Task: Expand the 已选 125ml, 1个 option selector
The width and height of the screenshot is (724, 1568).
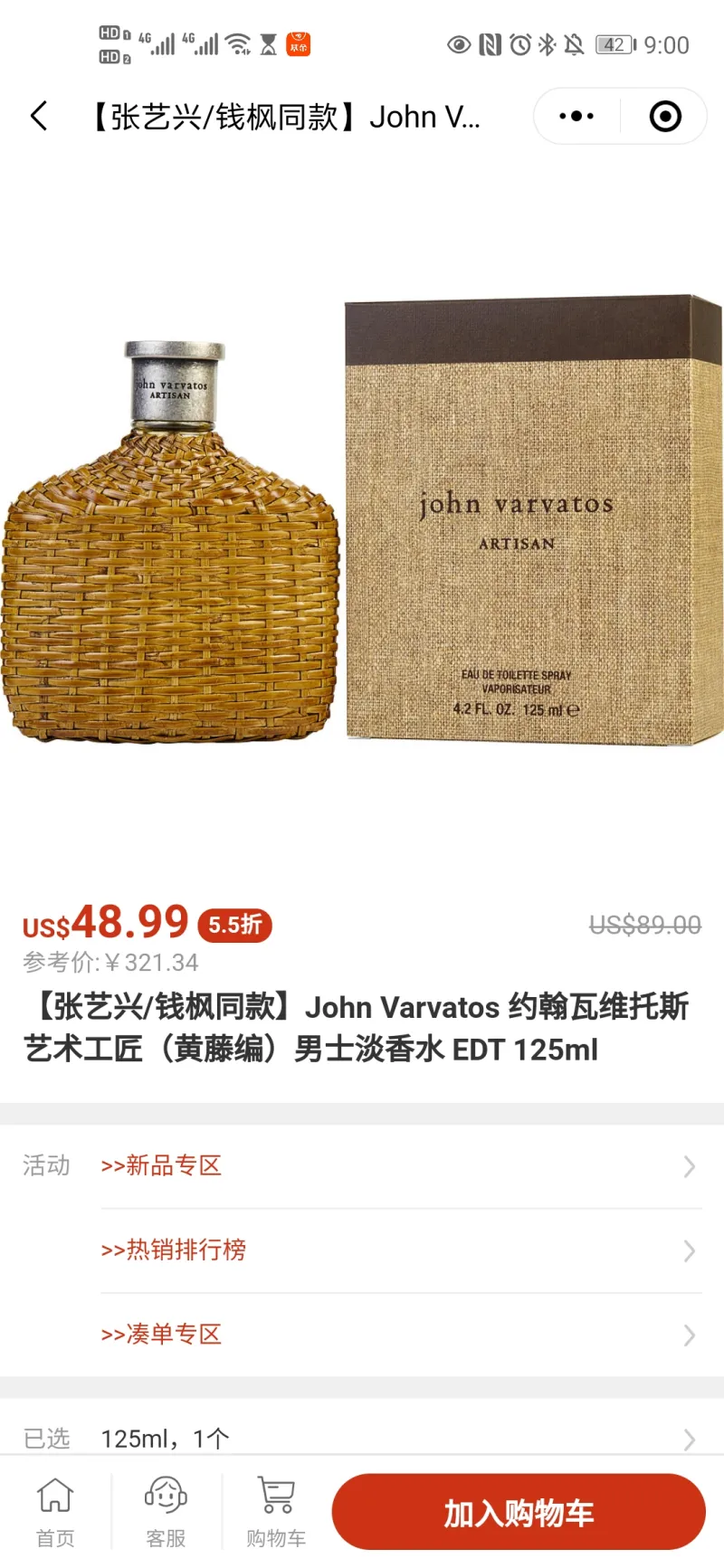Action: pos(362,1437)
